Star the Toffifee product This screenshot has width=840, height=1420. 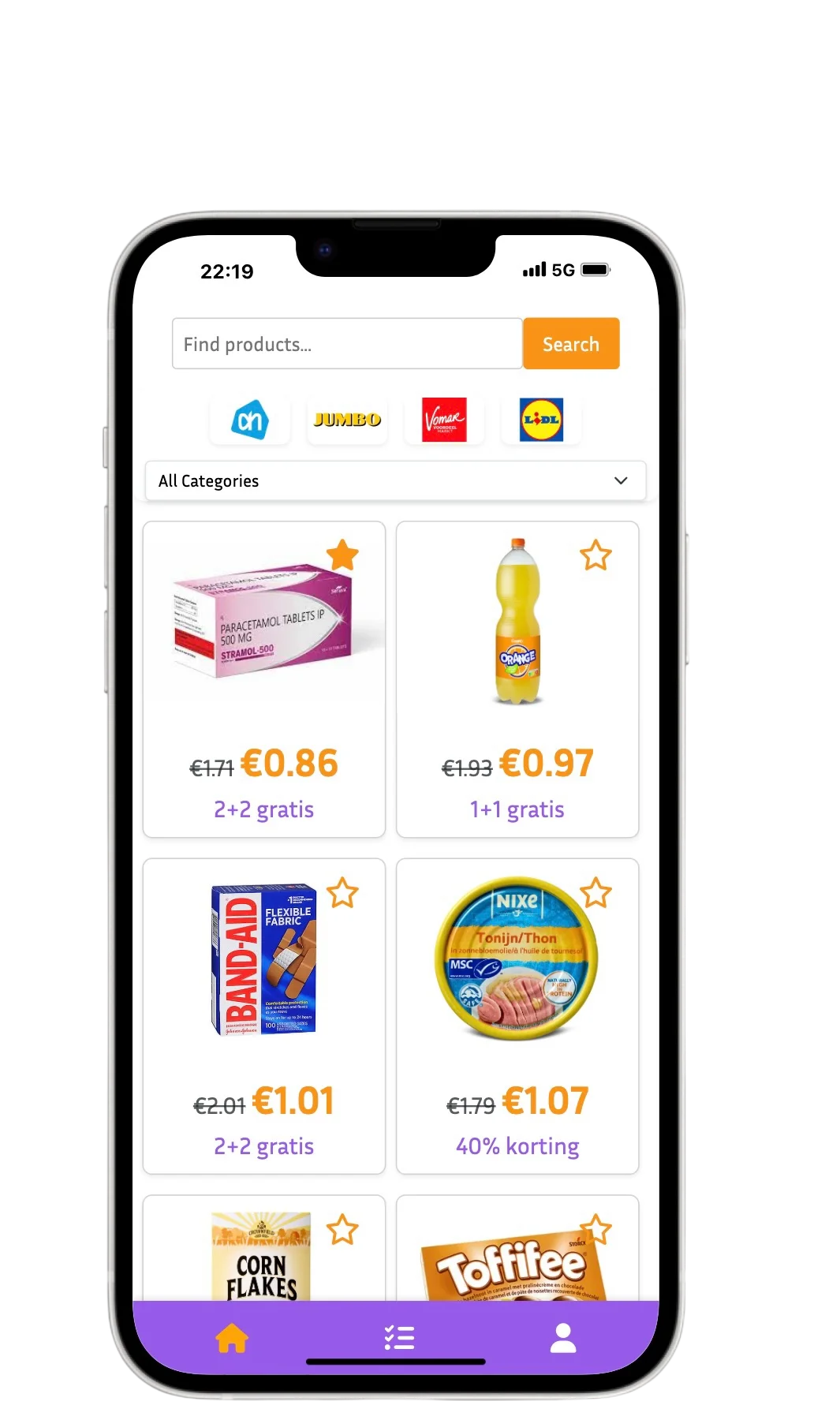point(595,1229)
